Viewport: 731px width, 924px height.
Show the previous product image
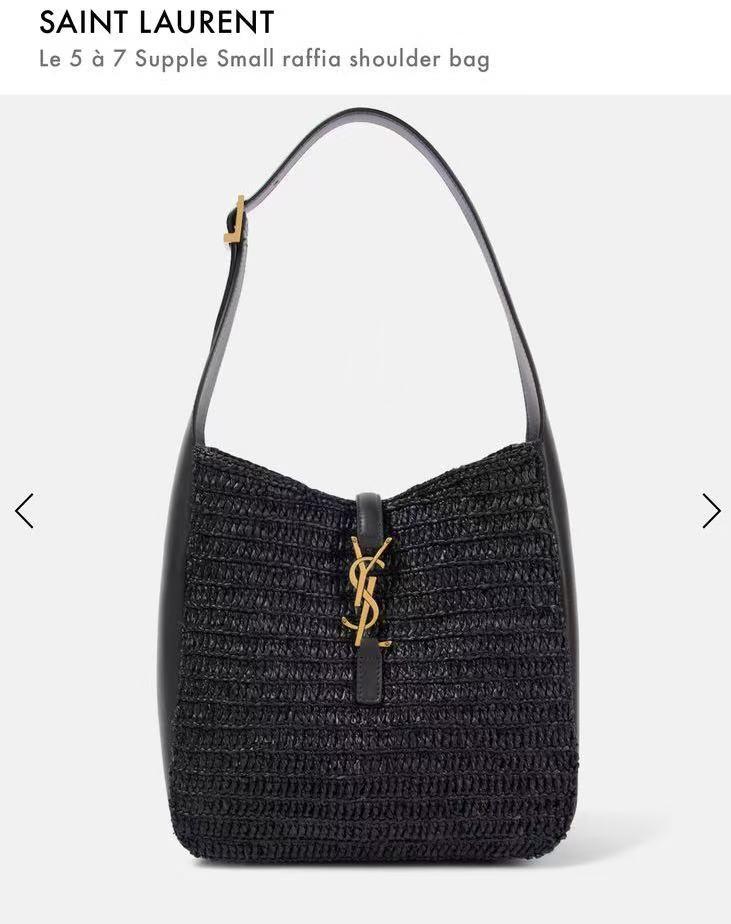[24, 510]
